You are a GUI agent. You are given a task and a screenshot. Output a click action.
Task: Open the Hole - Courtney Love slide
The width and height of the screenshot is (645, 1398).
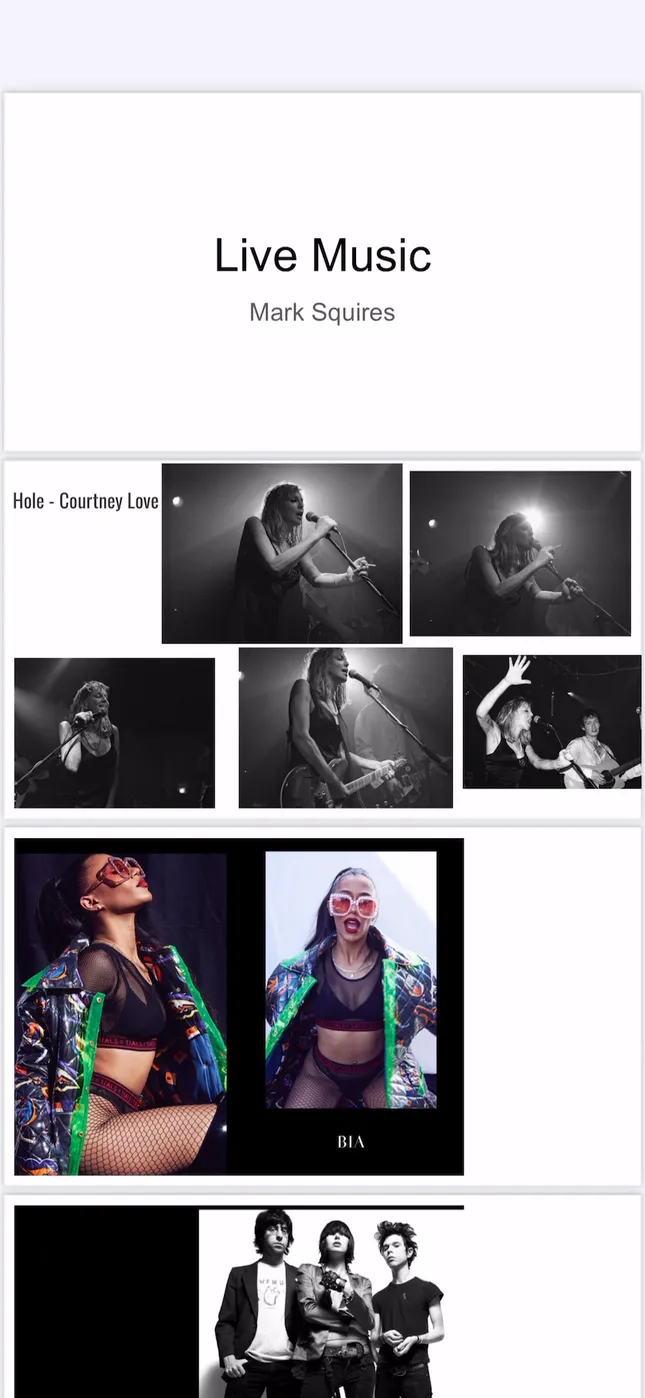point(322,638)
